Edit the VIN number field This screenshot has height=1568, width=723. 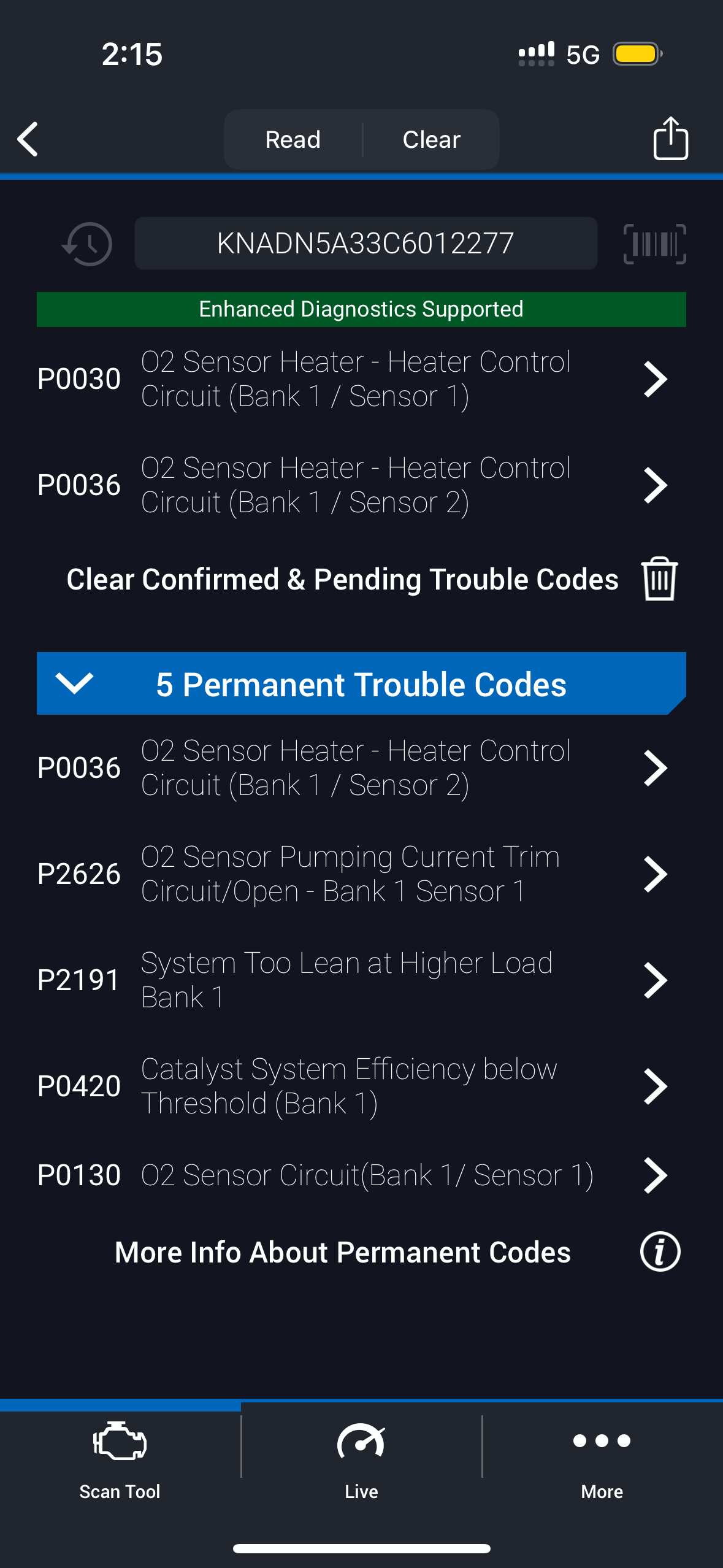tap(365, 244)
